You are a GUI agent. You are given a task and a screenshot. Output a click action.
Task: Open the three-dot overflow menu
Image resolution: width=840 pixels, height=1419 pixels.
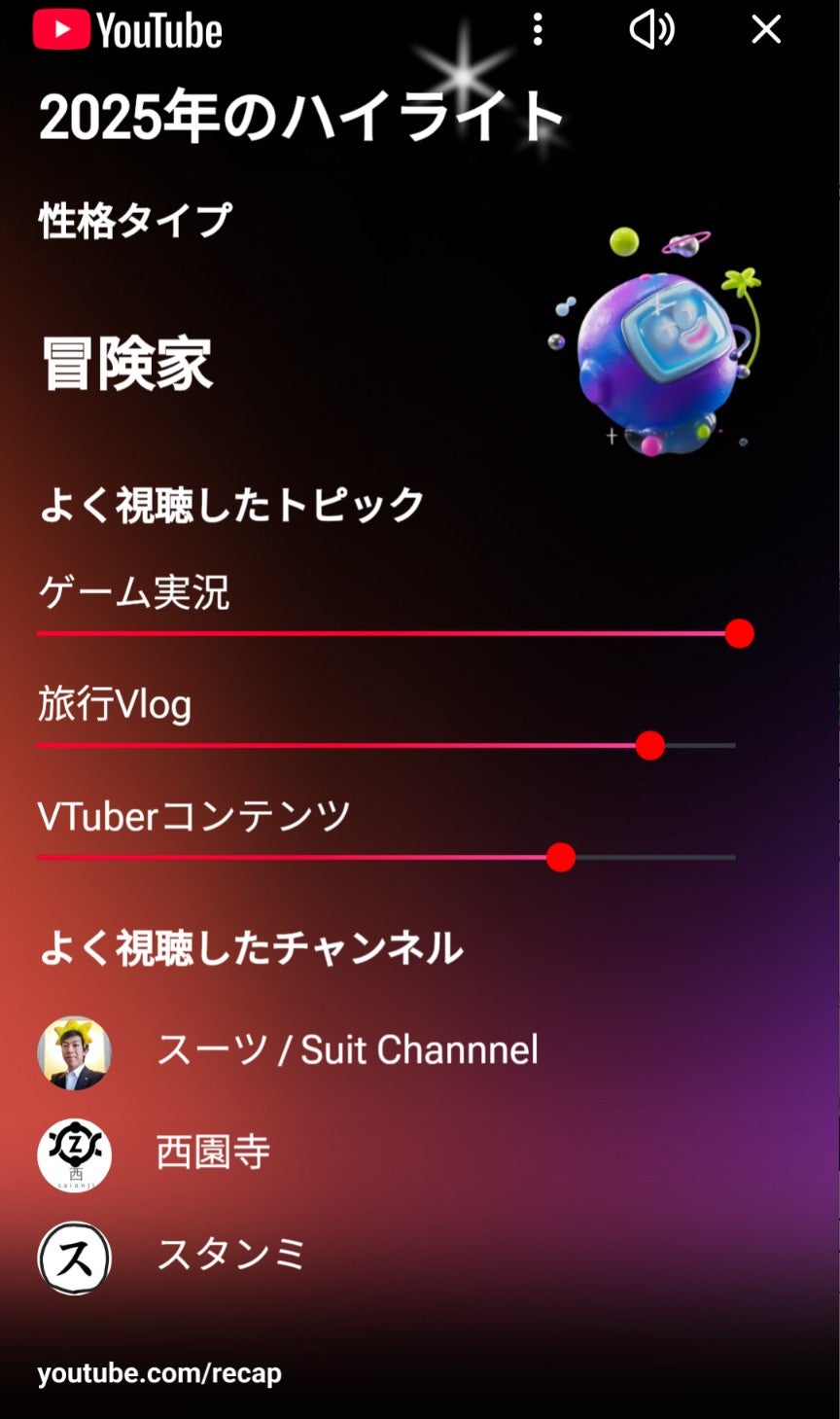click(x=538, y=30)
